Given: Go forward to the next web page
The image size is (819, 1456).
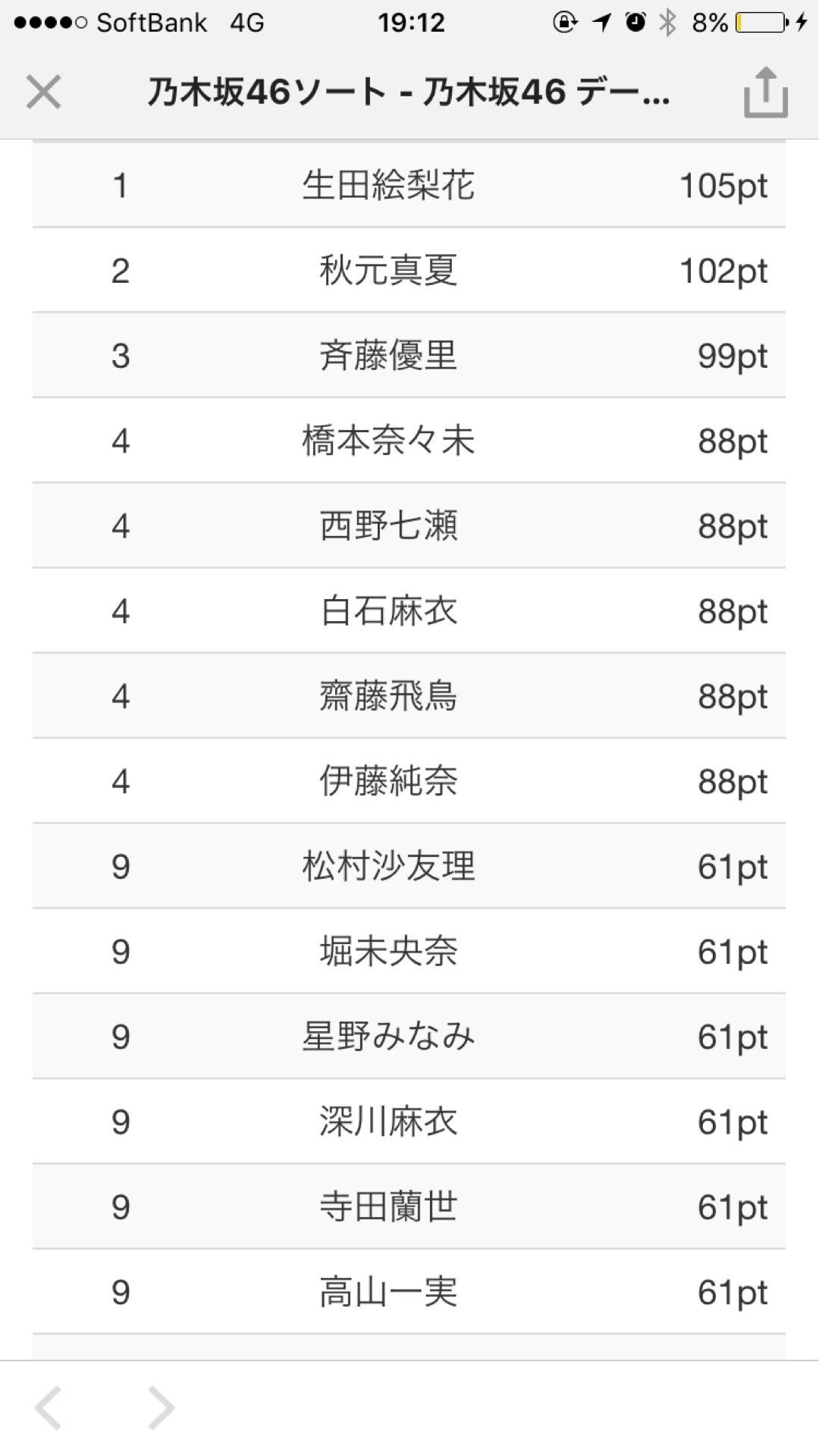Looking at the screenshot, I should (160, 1407).
